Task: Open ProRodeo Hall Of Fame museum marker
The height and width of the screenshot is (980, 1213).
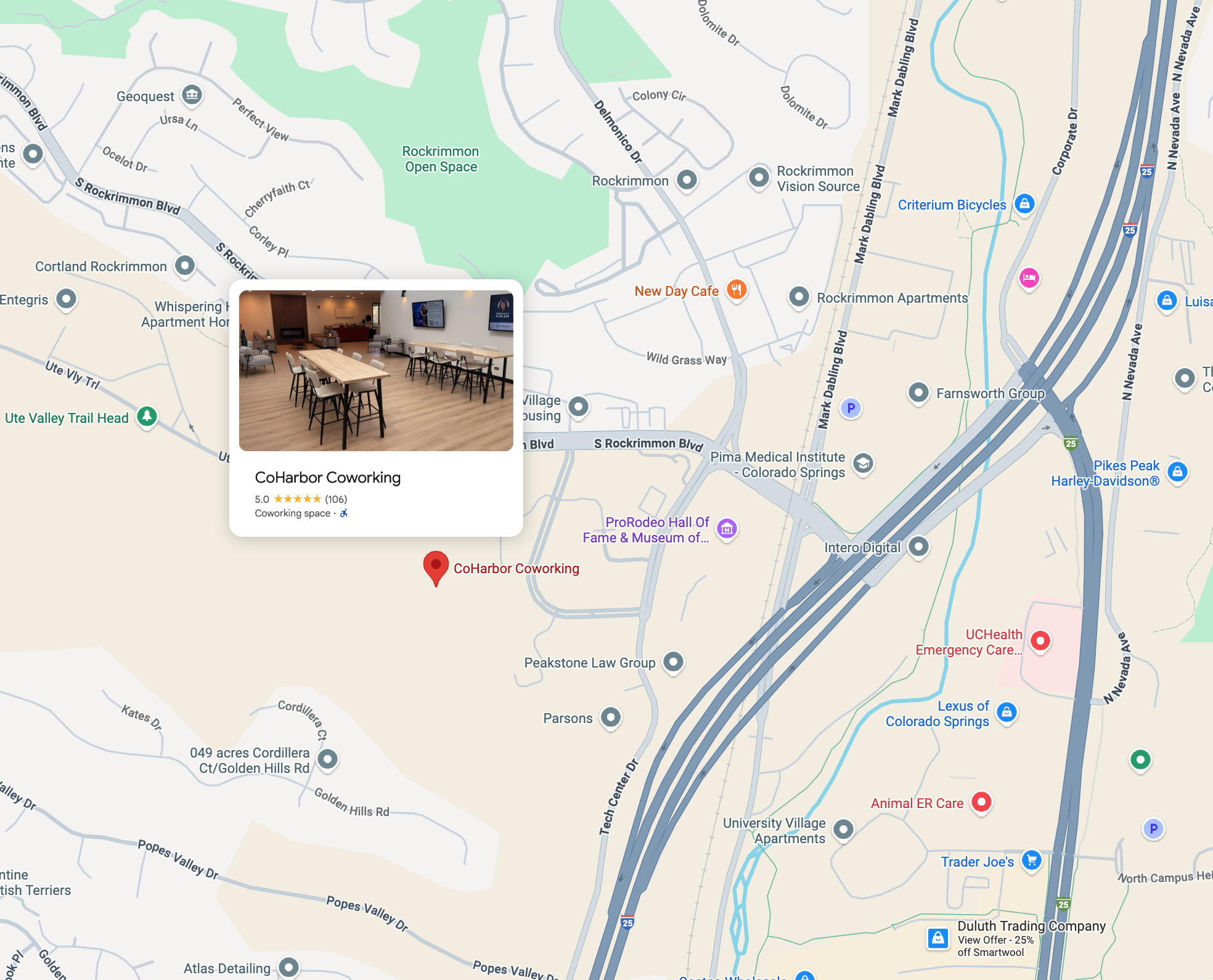Action: [727, 528]
